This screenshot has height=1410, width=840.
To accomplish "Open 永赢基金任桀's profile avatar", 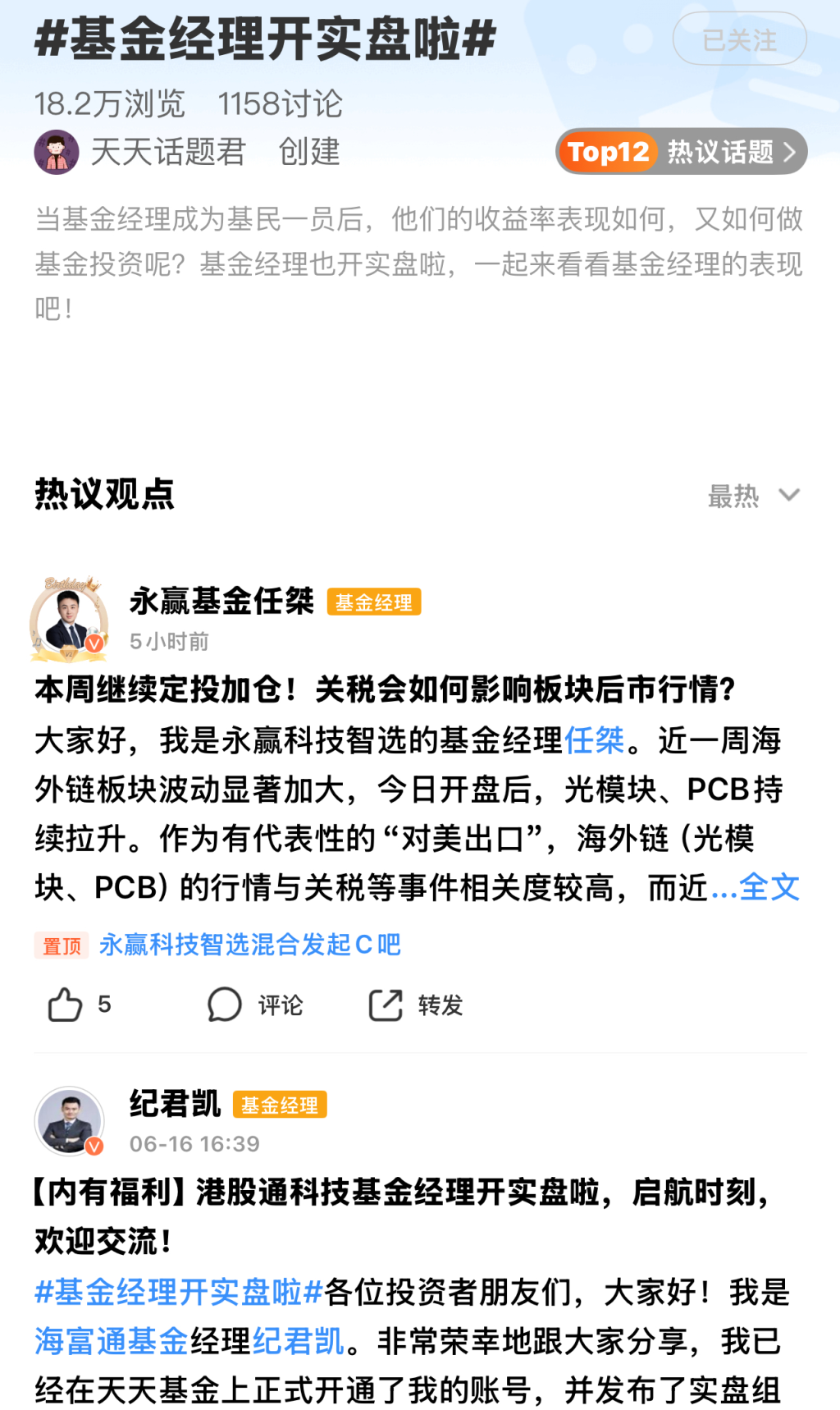I will click(x=69, y=619).
